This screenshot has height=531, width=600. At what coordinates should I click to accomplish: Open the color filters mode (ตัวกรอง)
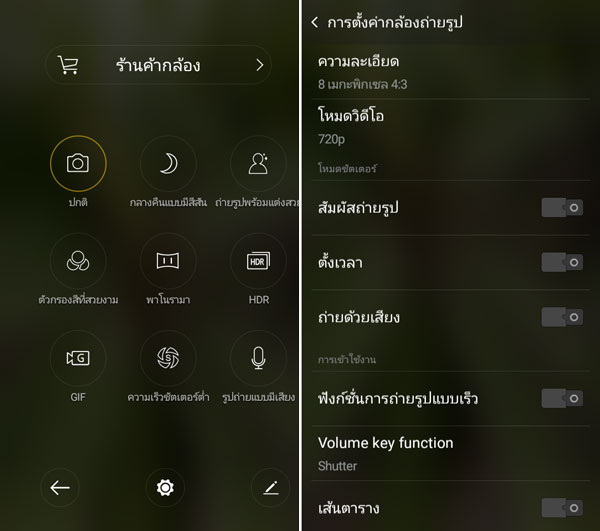pyautogui.click(x=78, y=261)
